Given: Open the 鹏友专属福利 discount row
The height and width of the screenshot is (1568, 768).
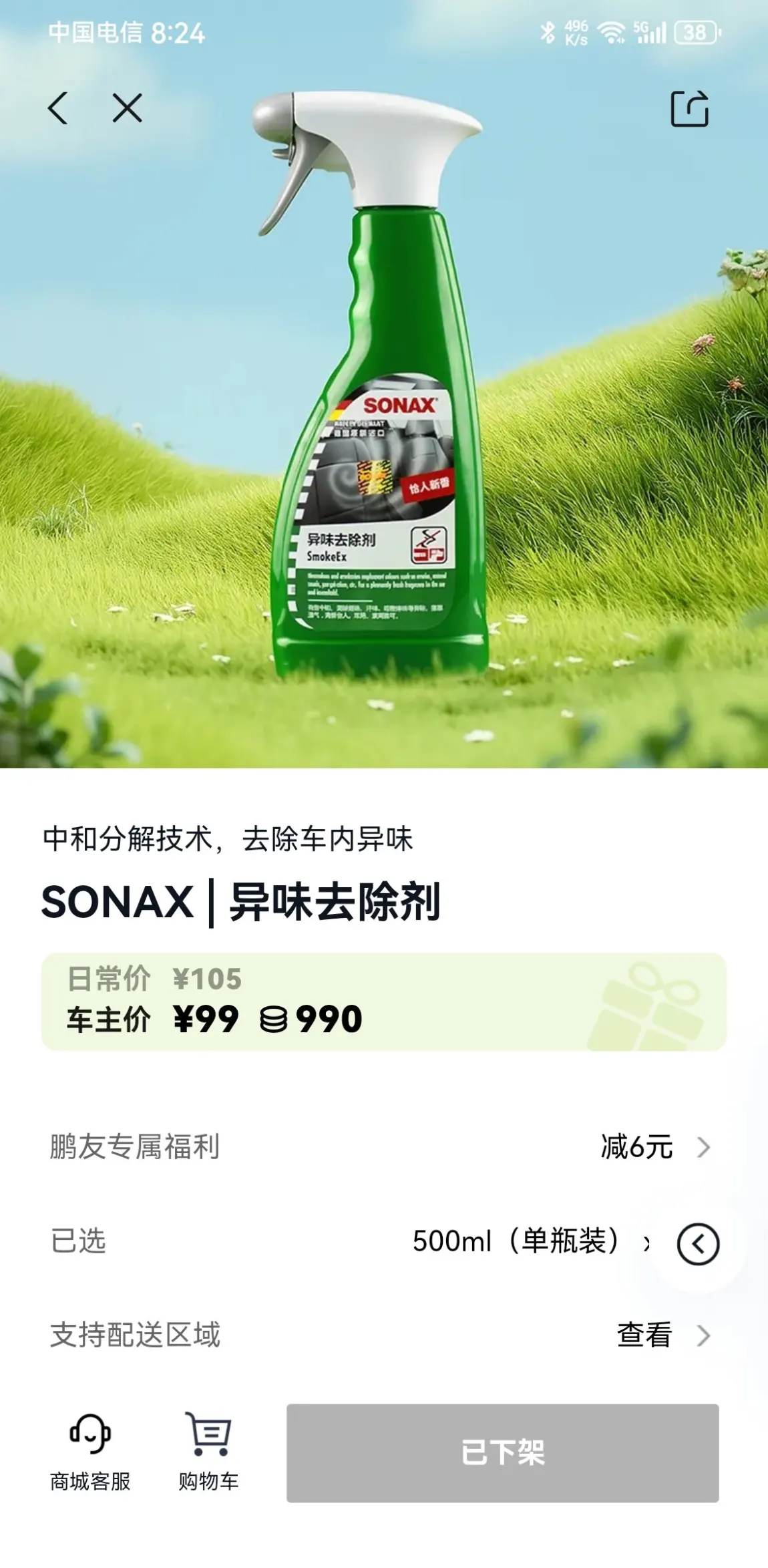Looking at the screenshot, I should [384, 1147].
